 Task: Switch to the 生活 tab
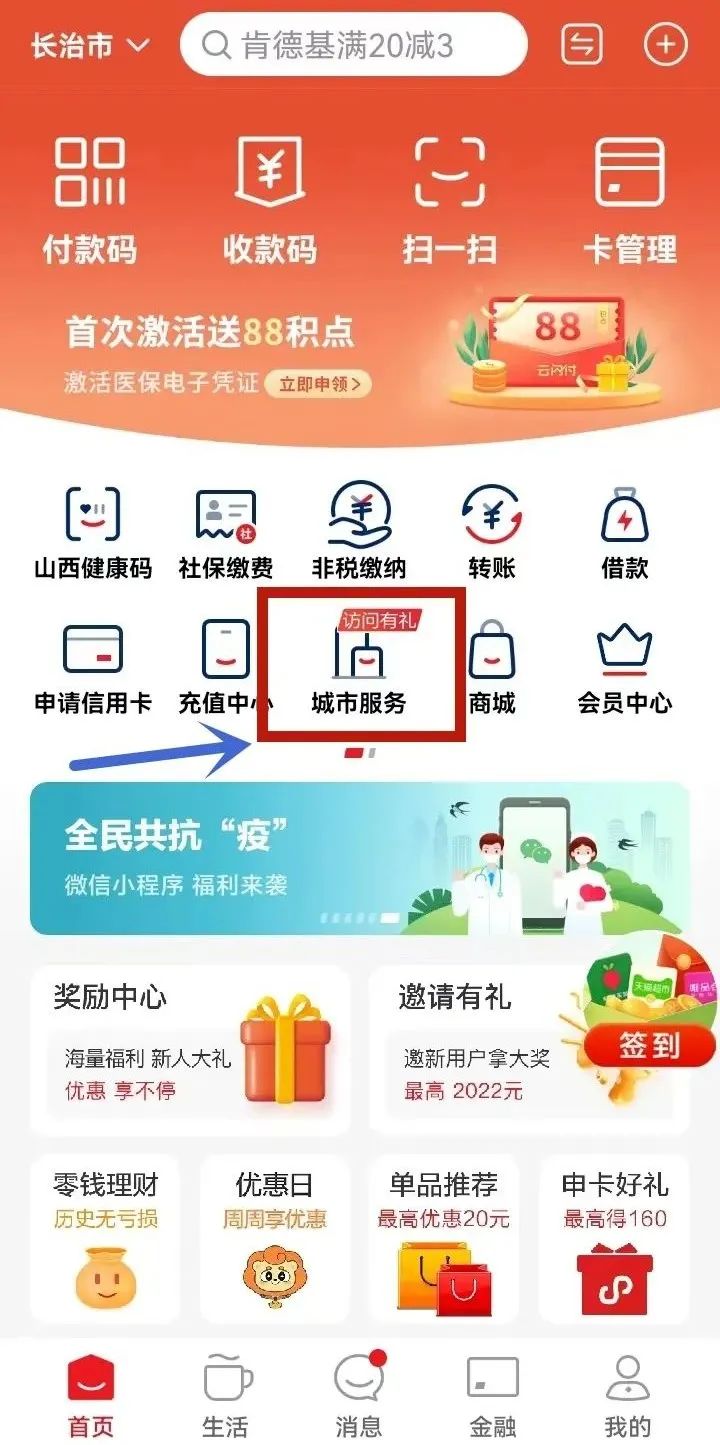tap(227, 1395)
